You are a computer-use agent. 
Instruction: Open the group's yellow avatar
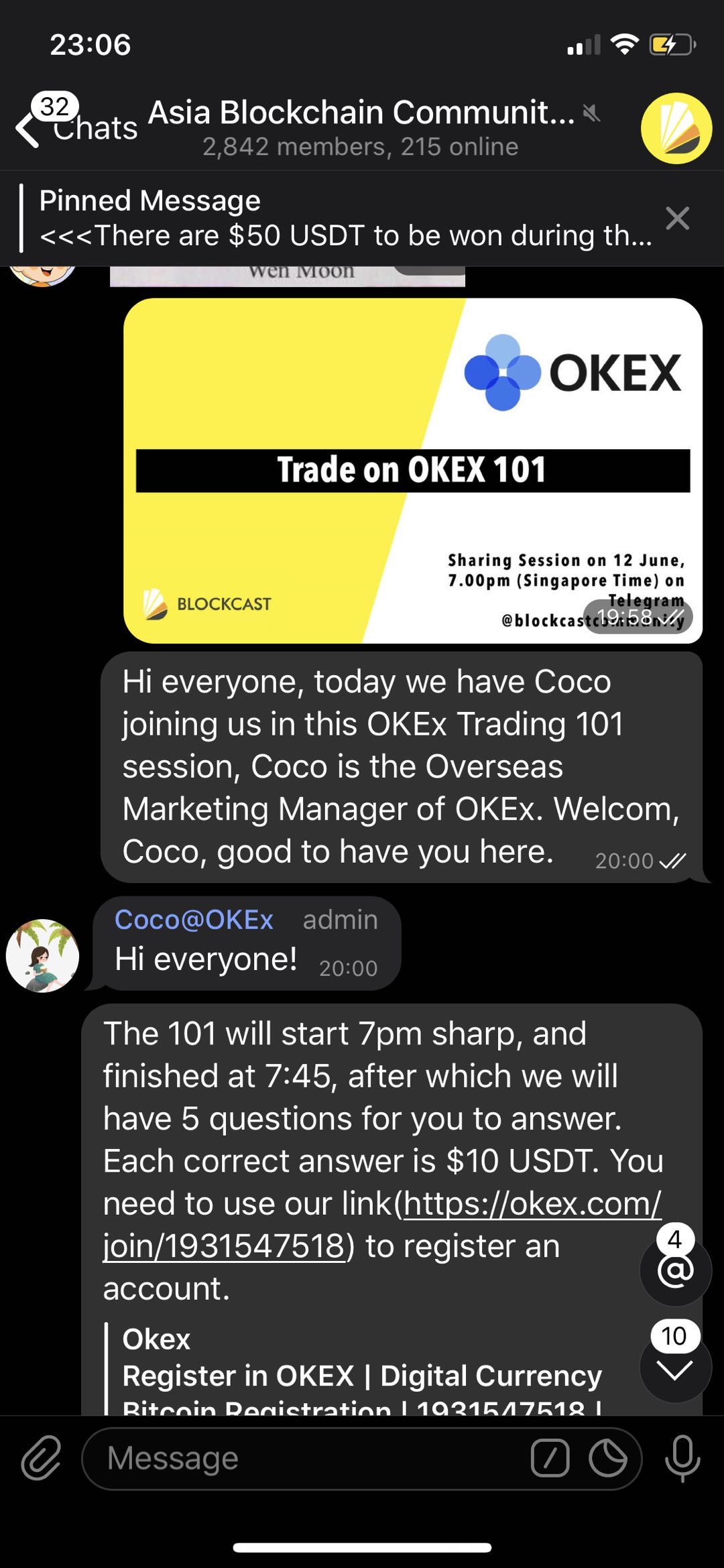tap(676, 128)
